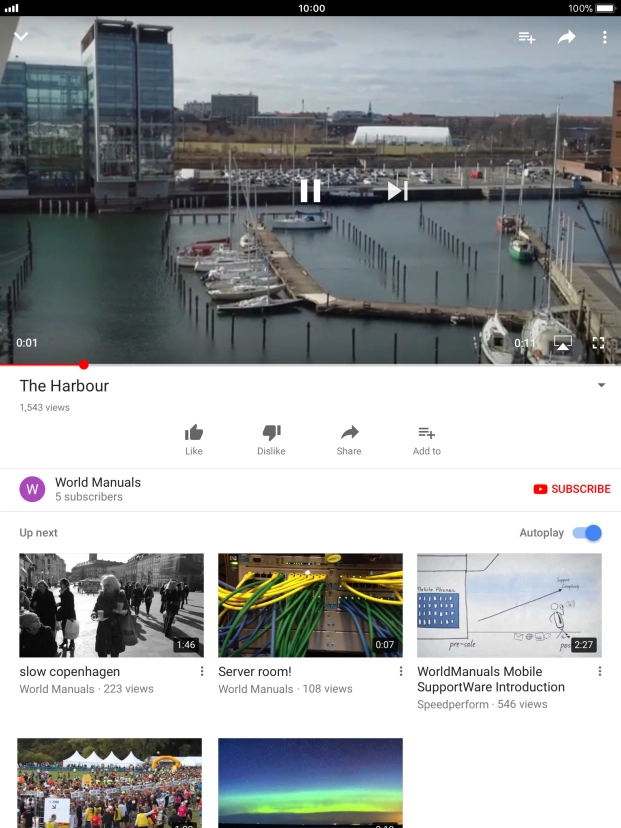621x828 pixels.
Task: Play the Server room! video
Action: (x=310, y=605)
